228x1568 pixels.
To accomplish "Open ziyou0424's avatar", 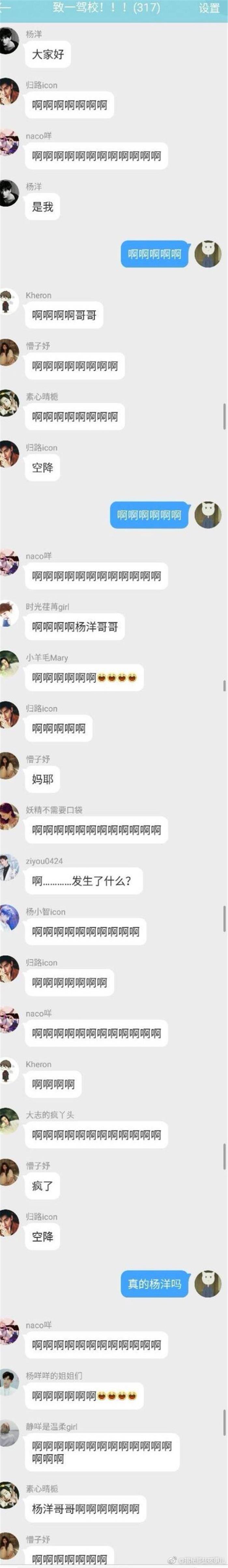I will pyautogui.click(x=8, y=868).
